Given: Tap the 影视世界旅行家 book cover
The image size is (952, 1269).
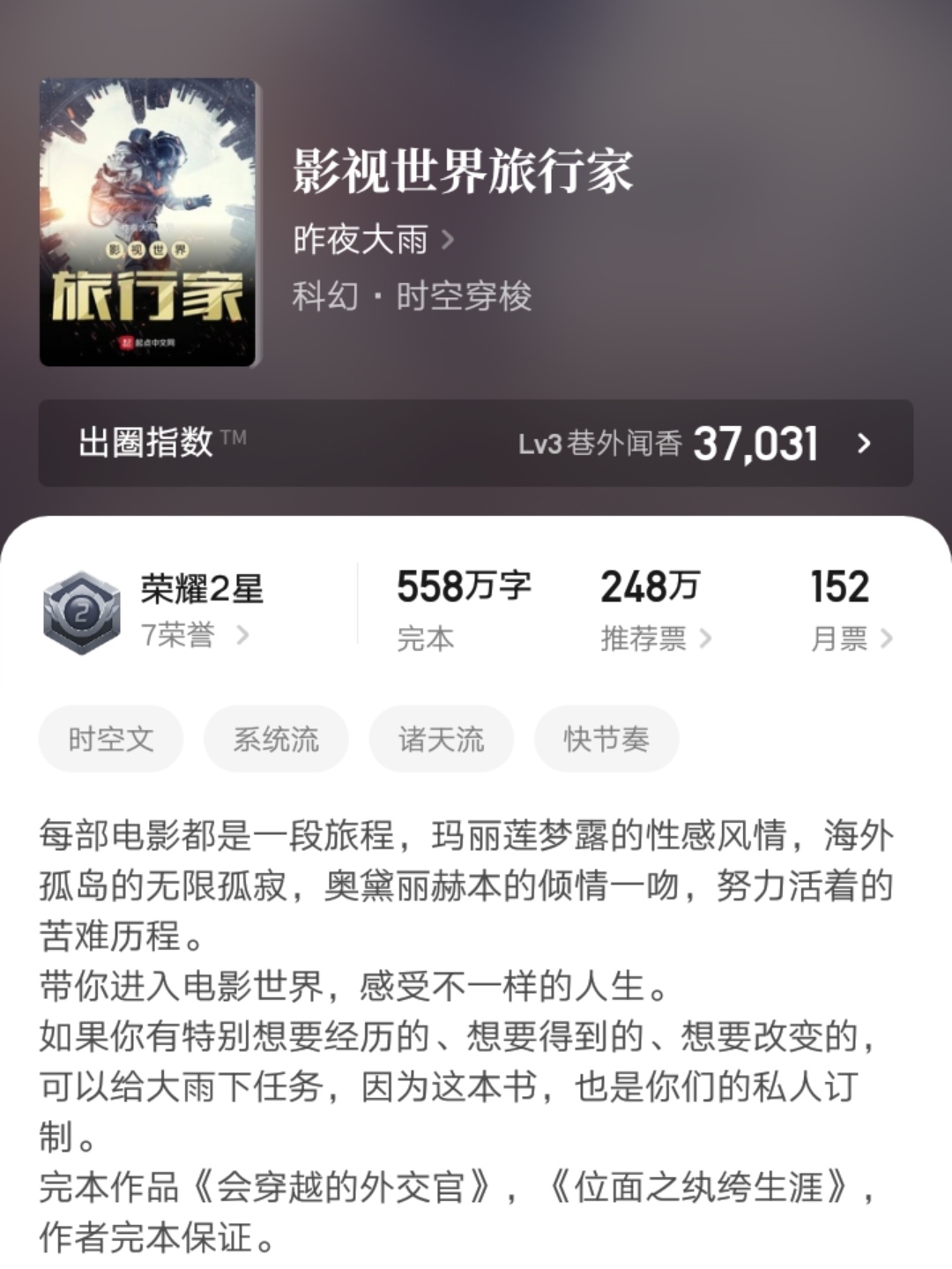Looking at the screenshot, I should 148,222.
